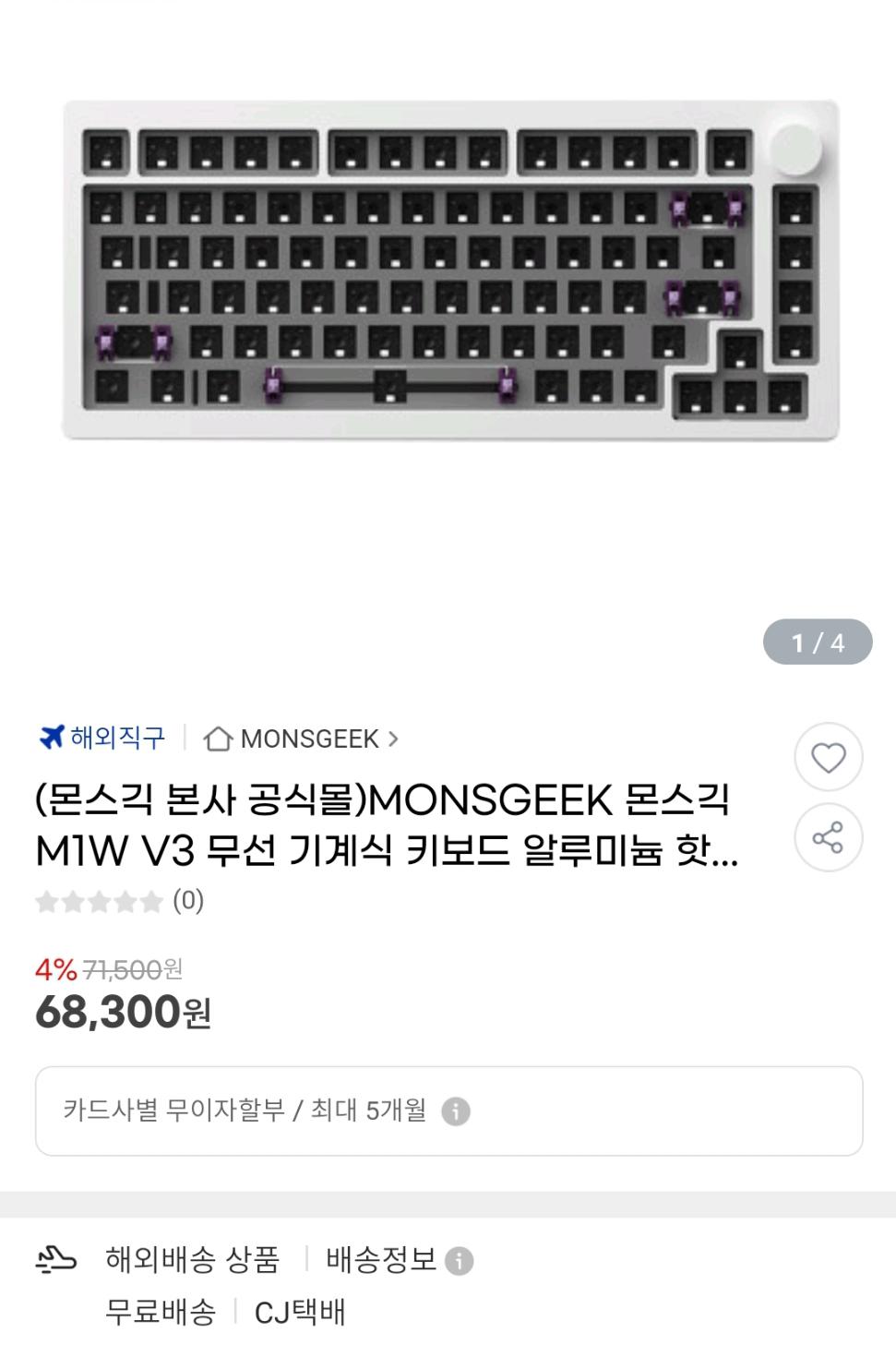Show card installment info icon
Image resolution: width=896 pixels, height=1357 pixels.
(x=455, y=1111)
